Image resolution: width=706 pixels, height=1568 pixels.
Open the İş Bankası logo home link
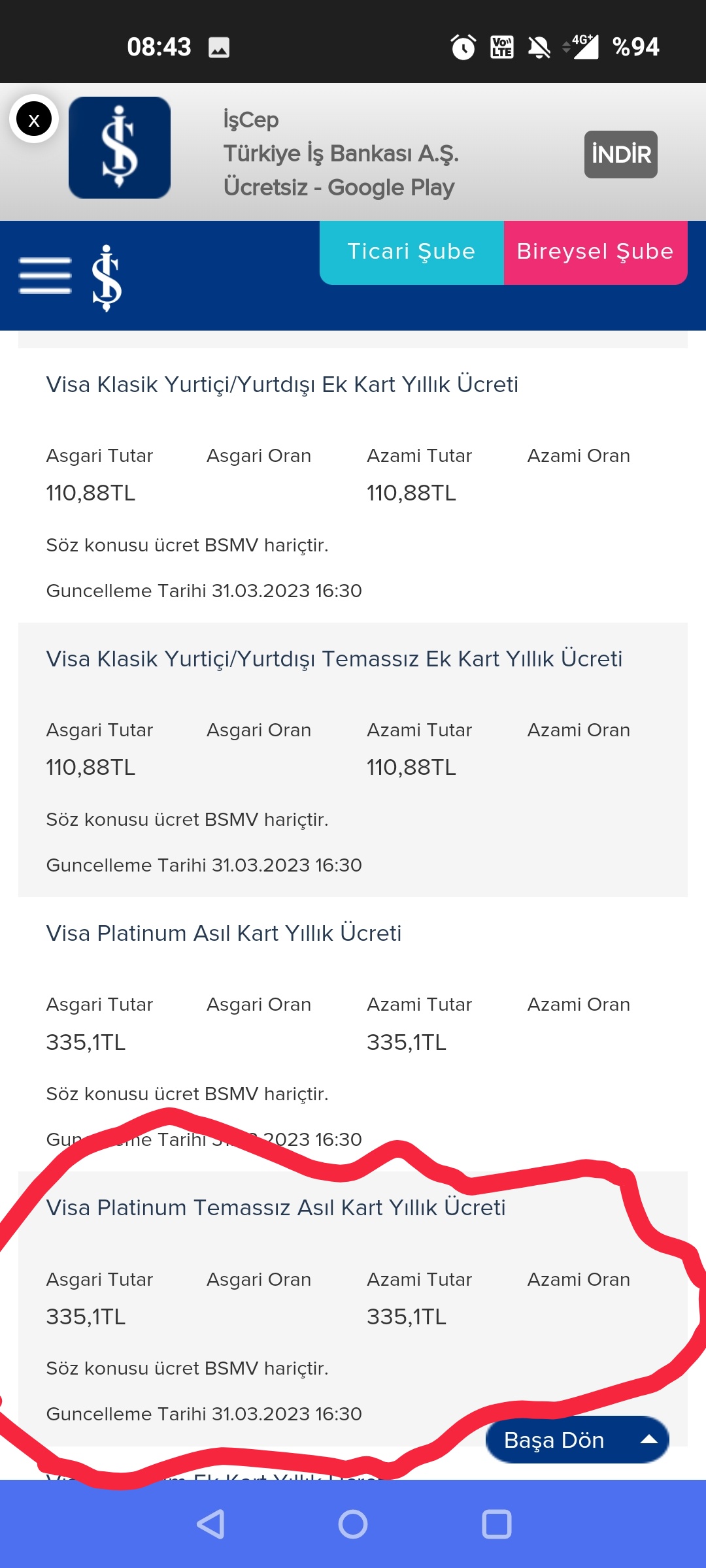click(x=107, y=278)
